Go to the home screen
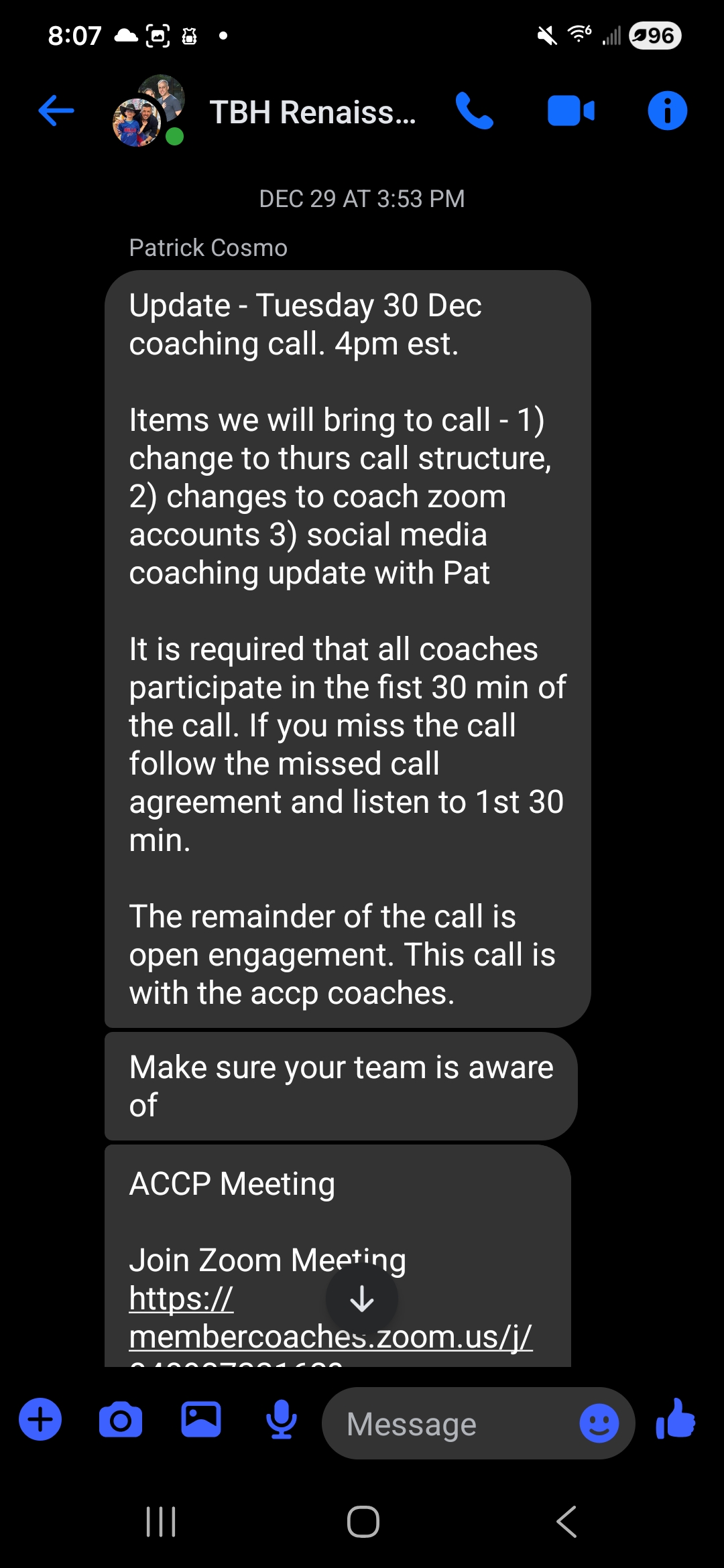 click(363, 1522)
